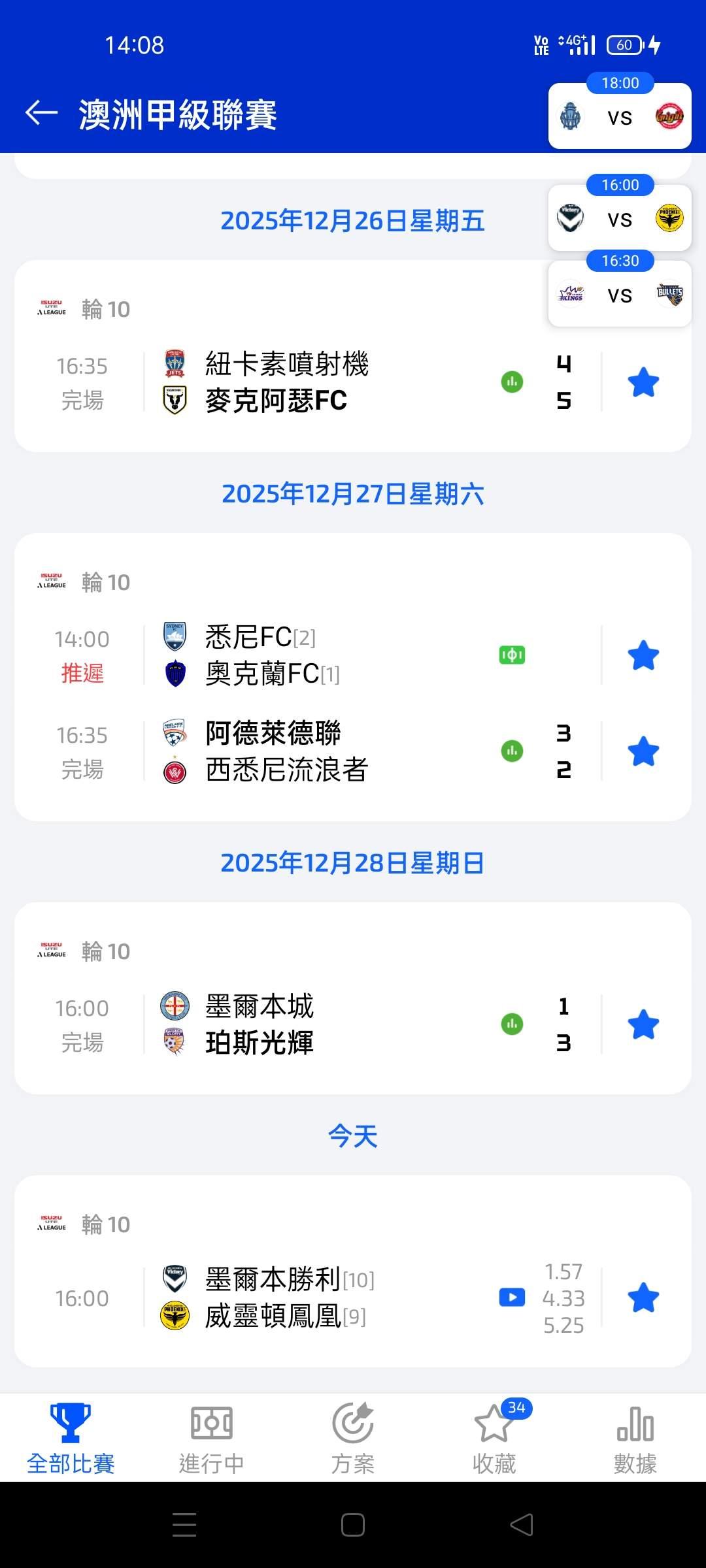The height and width of the screenshot is (1568, 706).
Task: Toggle star for 墨爾本勝利 vs 威靈頓鳳凰
Action: click(643, 1298)
